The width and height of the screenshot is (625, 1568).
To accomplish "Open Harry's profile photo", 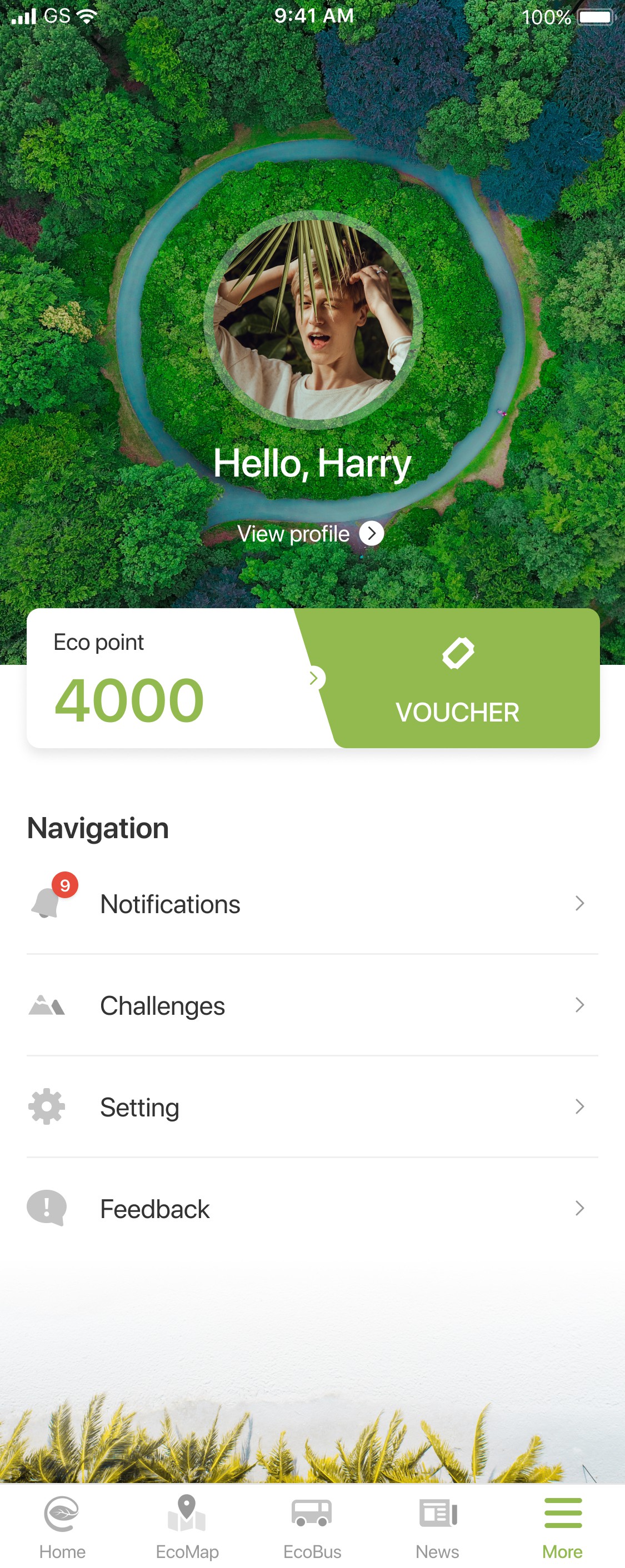I will coord(313,319).
